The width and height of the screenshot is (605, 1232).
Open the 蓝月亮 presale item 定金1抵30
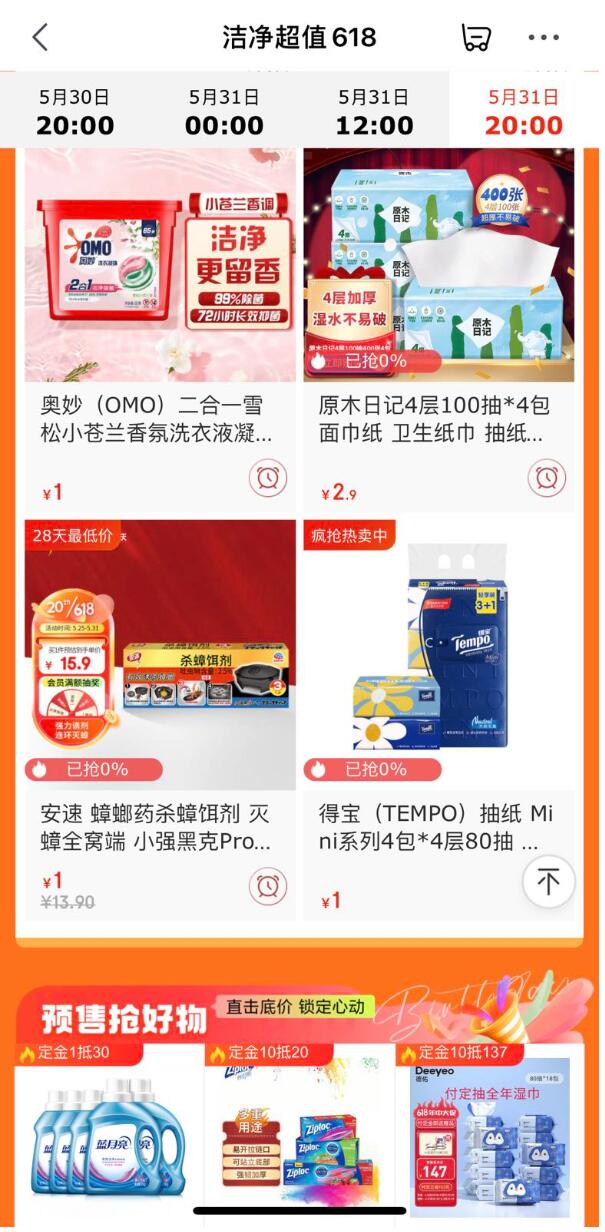[108, 1130]
